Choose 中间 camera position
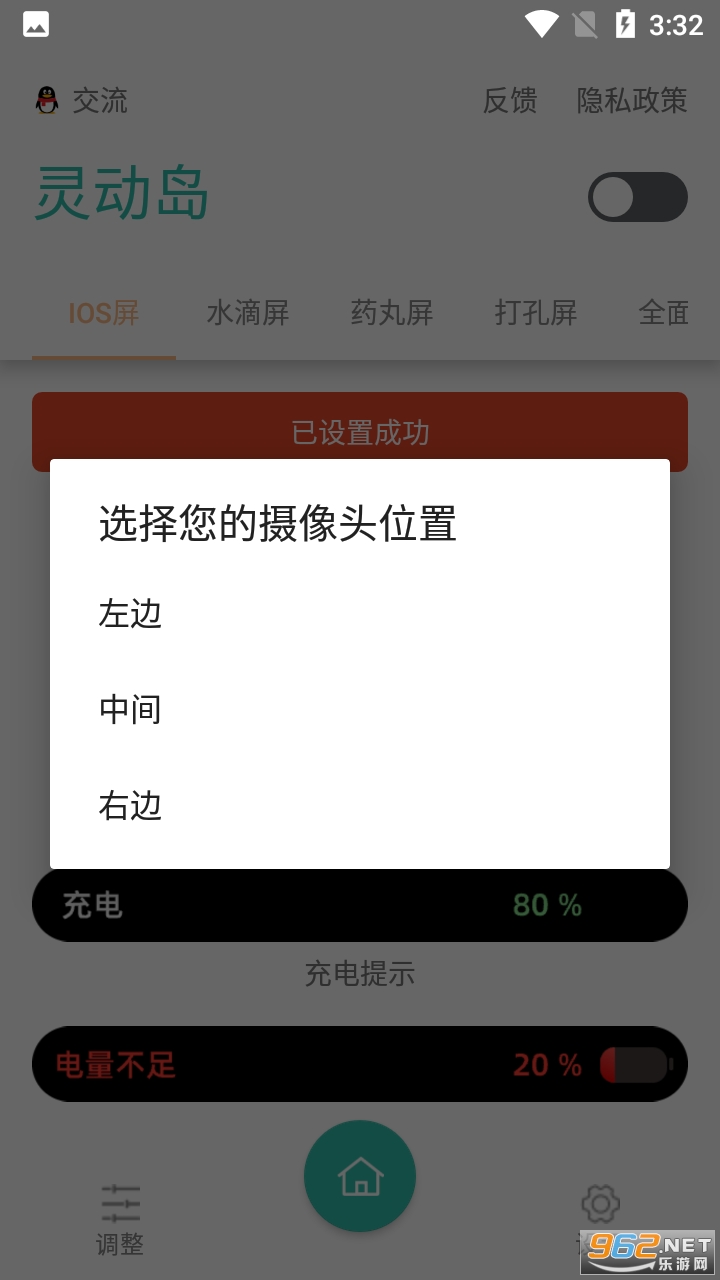The width and height of the screenshot is (720, 1280). point(131,710)
